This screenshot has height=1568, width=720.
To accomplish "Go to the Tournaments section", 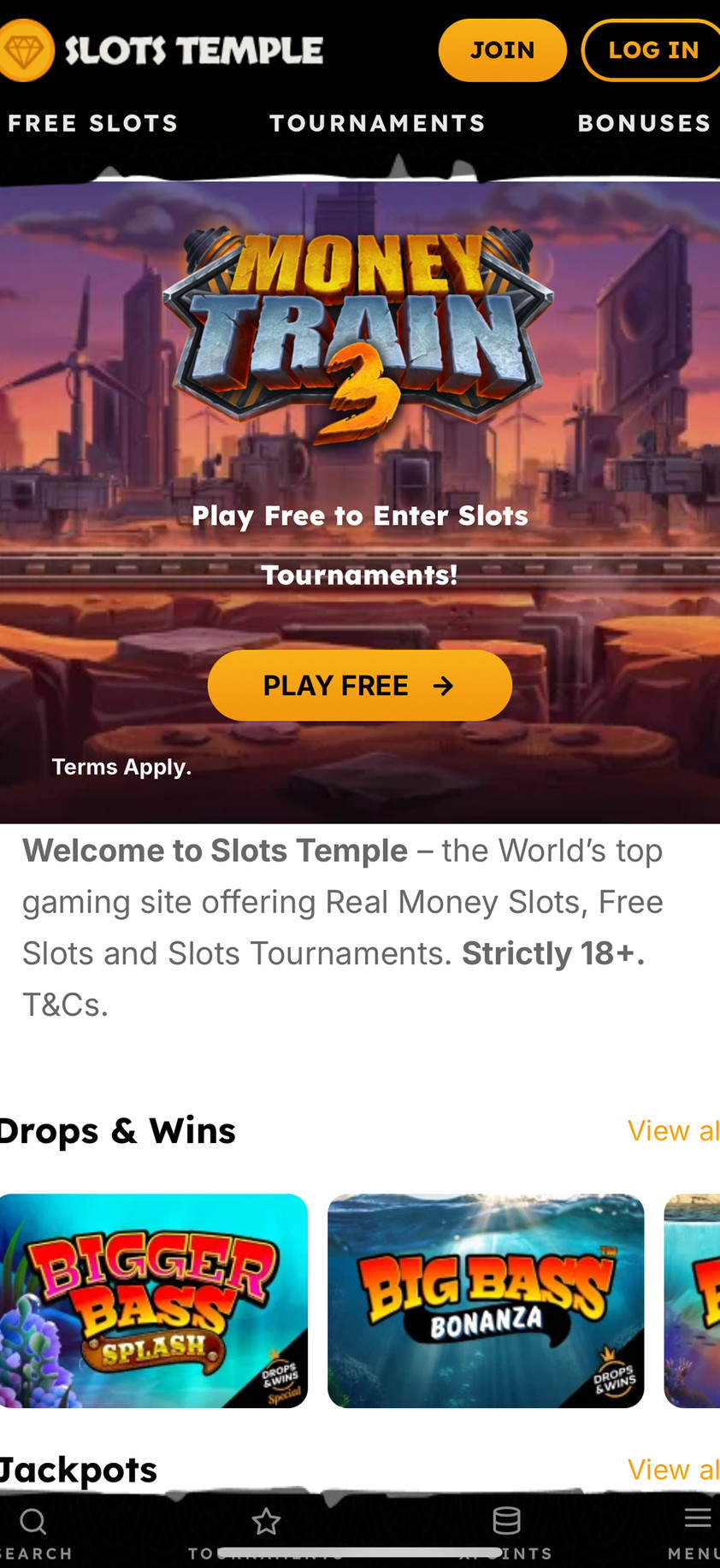I will pos(377,123).
